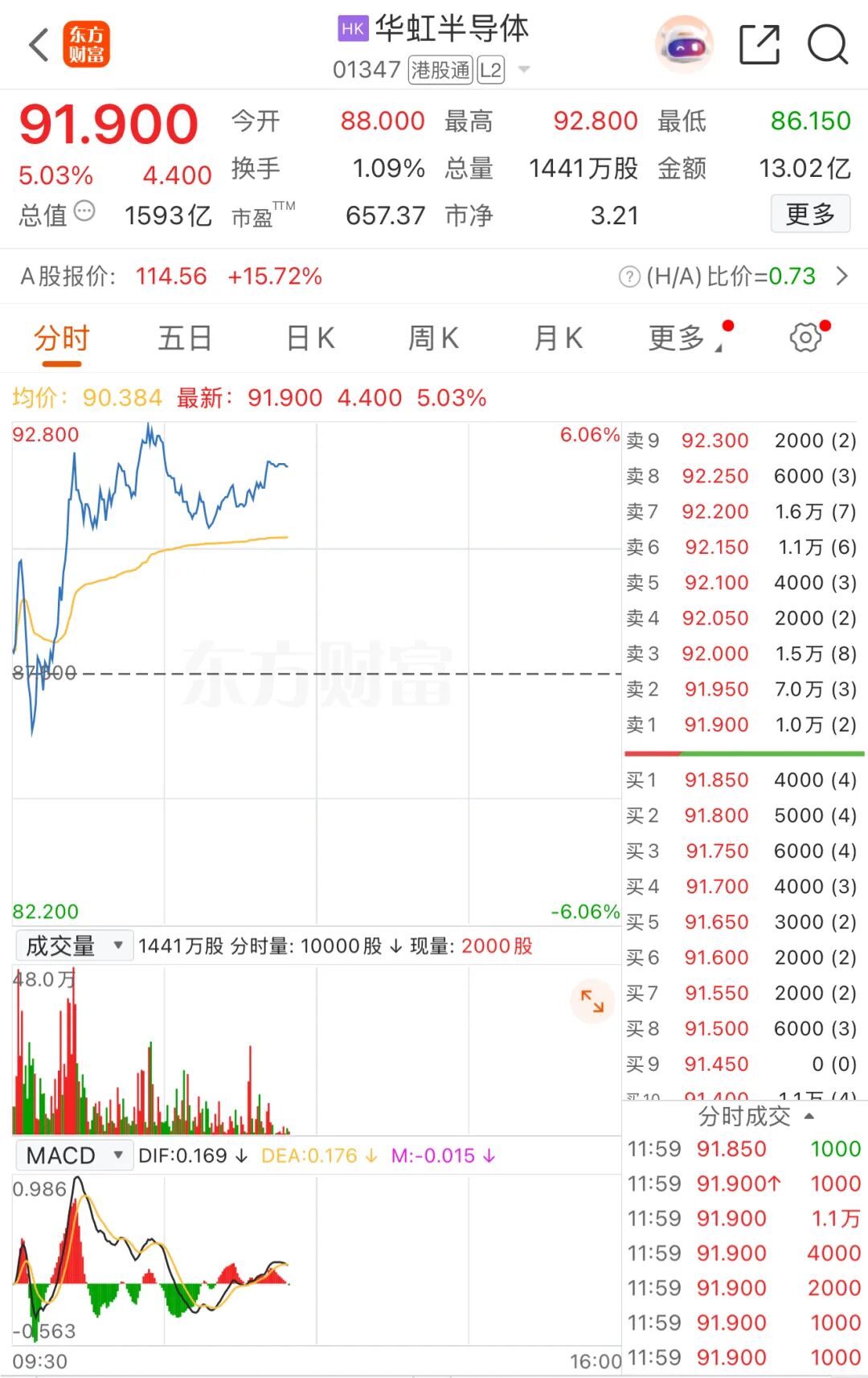Viewport: 868px width, 1378px height.
Task: Open chart settings gear
Action: [x=805, y=338]
